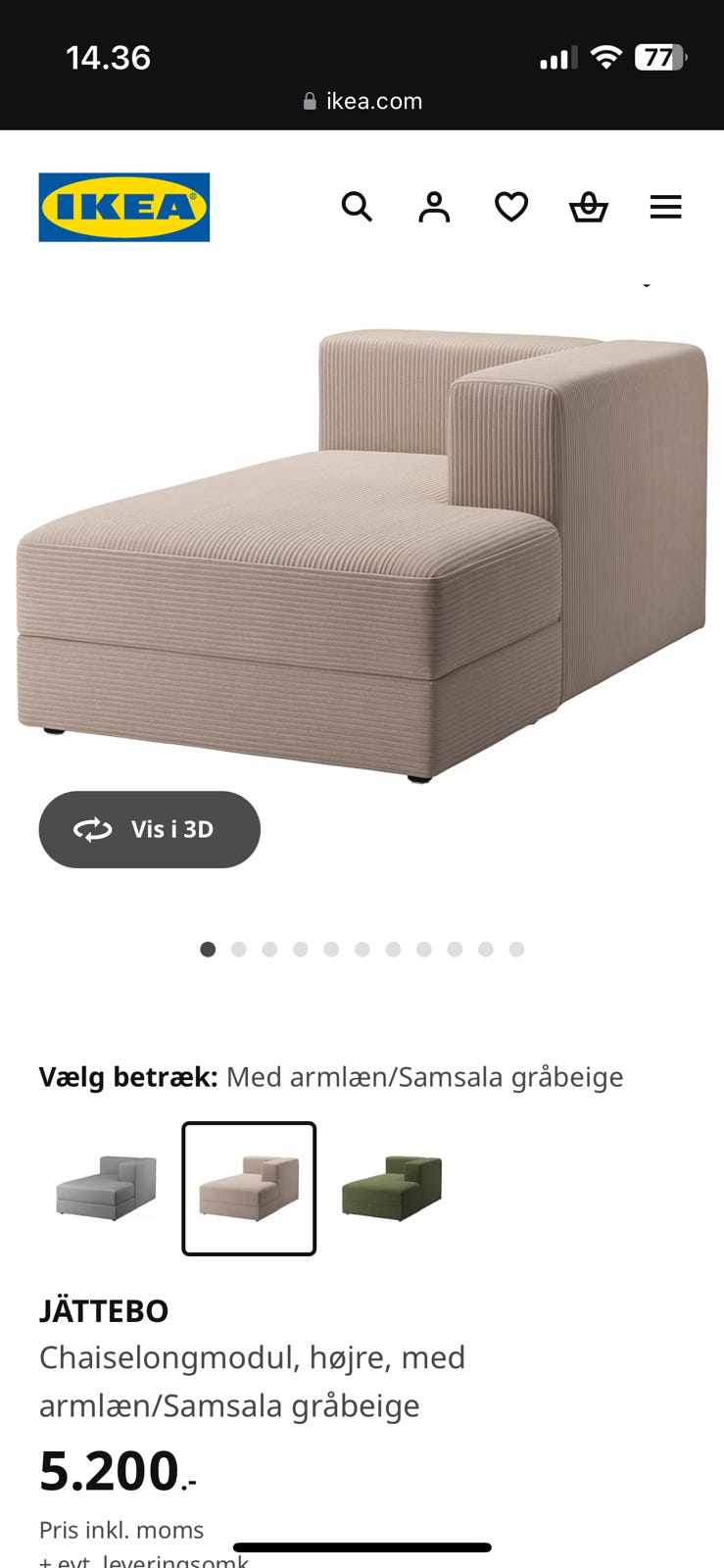The width and height of the screenshot is (724, 1568).
Task: Open the search function
Action: coord(358,207)
